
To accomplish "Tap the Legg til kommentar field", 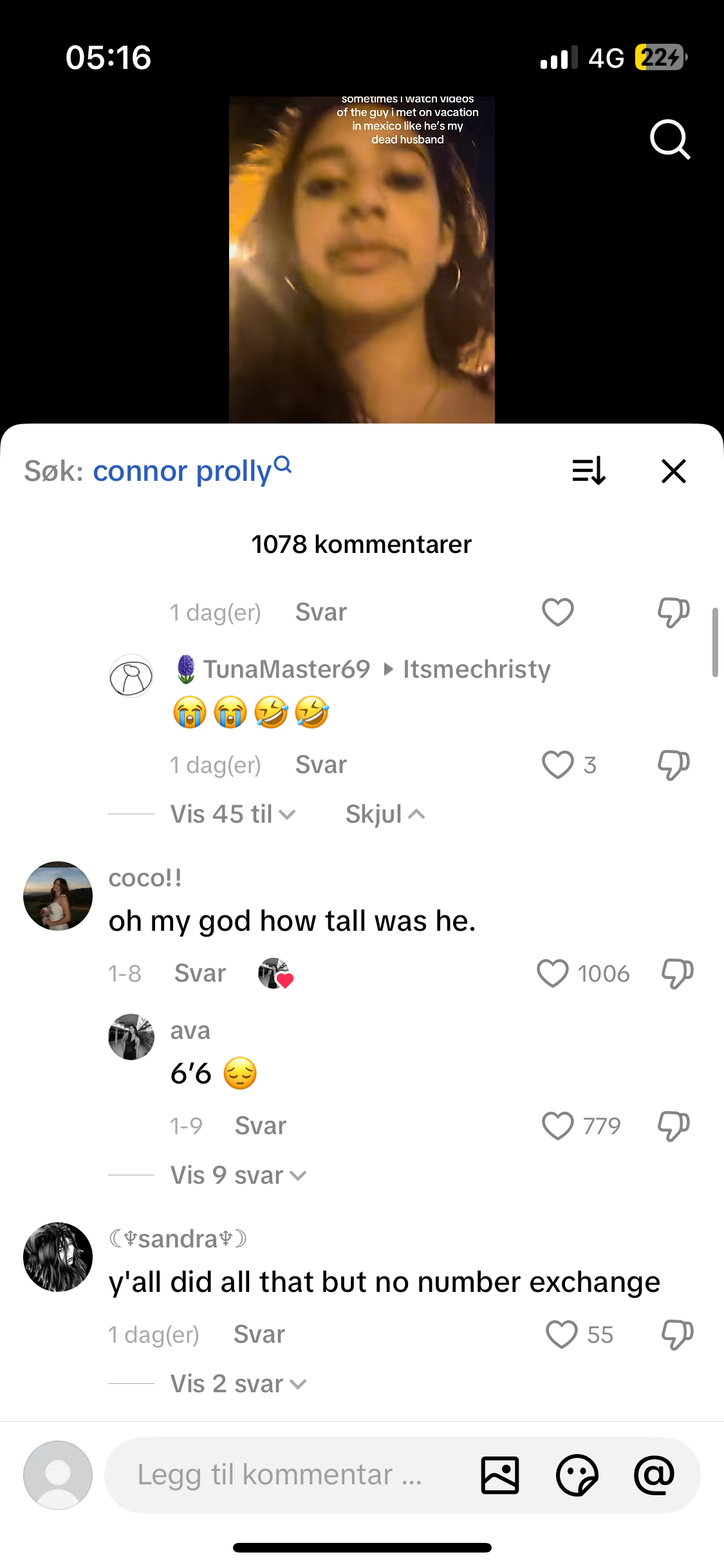I will click(283, 1475).
